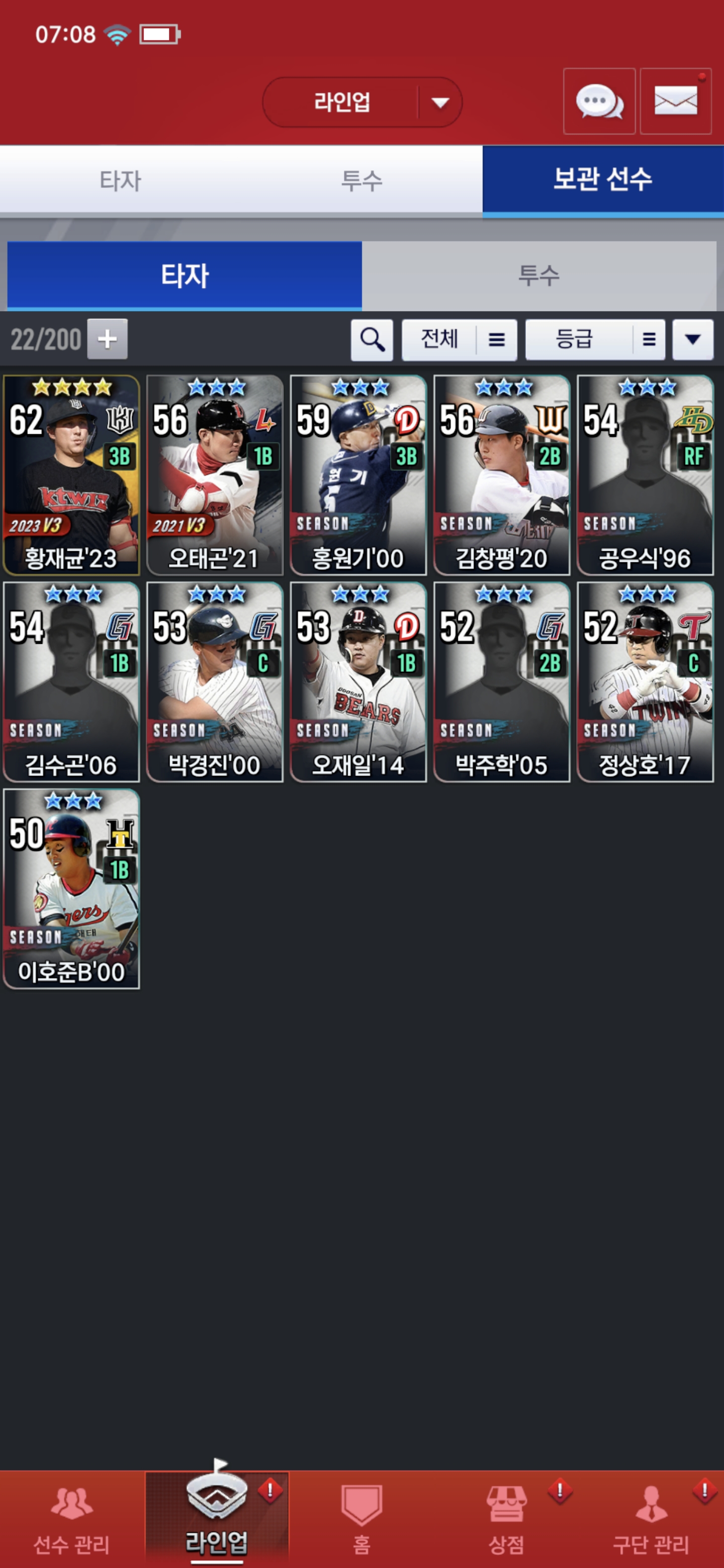Open player card 공우식'96
724x1568 pixels.
pyautogui.click(x=645, y=475)
